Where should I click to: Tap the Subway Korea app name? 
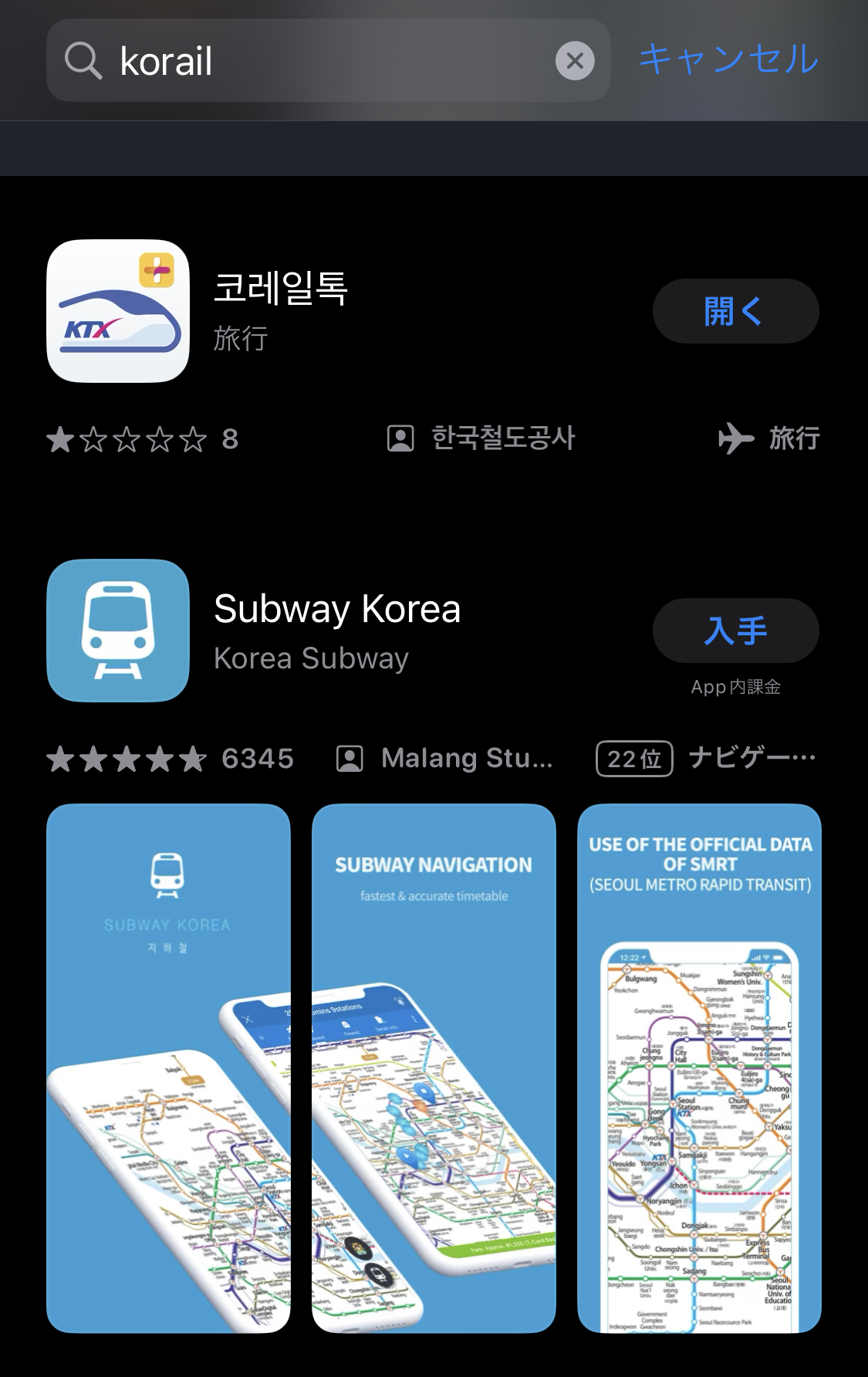click(336, 608)
